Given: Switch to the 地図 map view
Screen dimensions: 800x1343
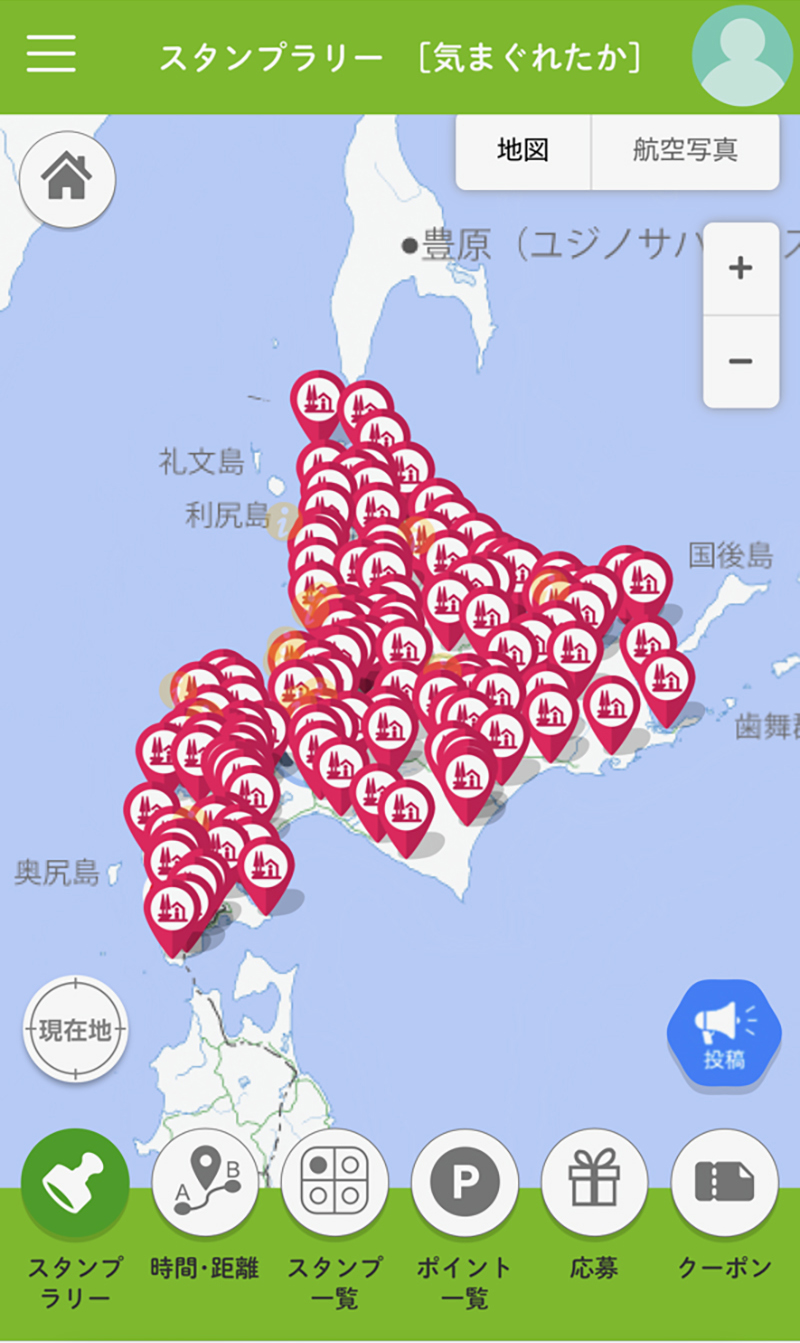Looking at the screenshot, I should click(521, 152).
